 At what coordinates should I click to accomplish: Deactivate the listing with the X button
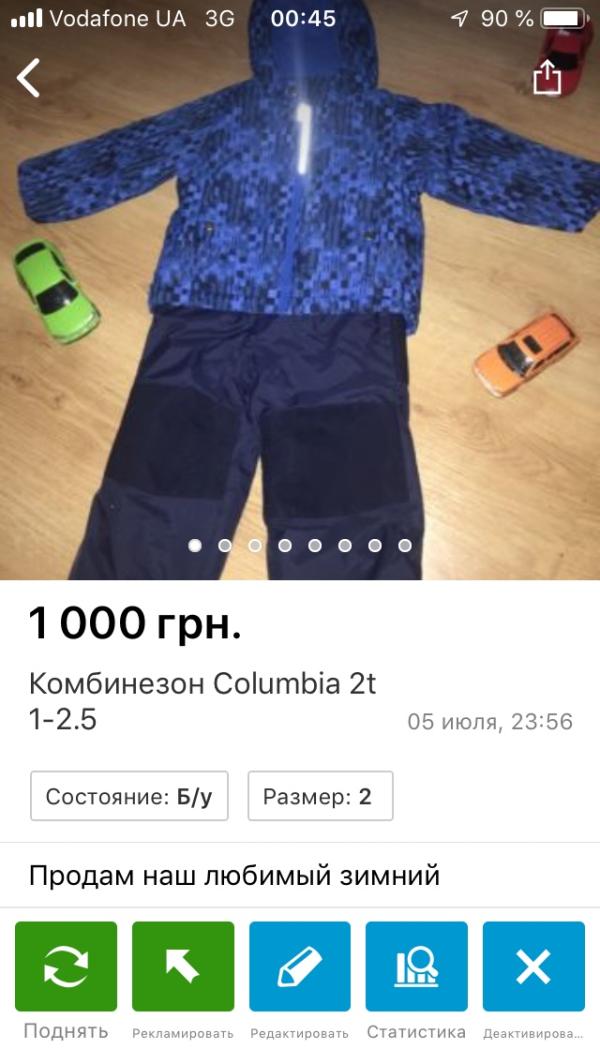coord(533,968)
